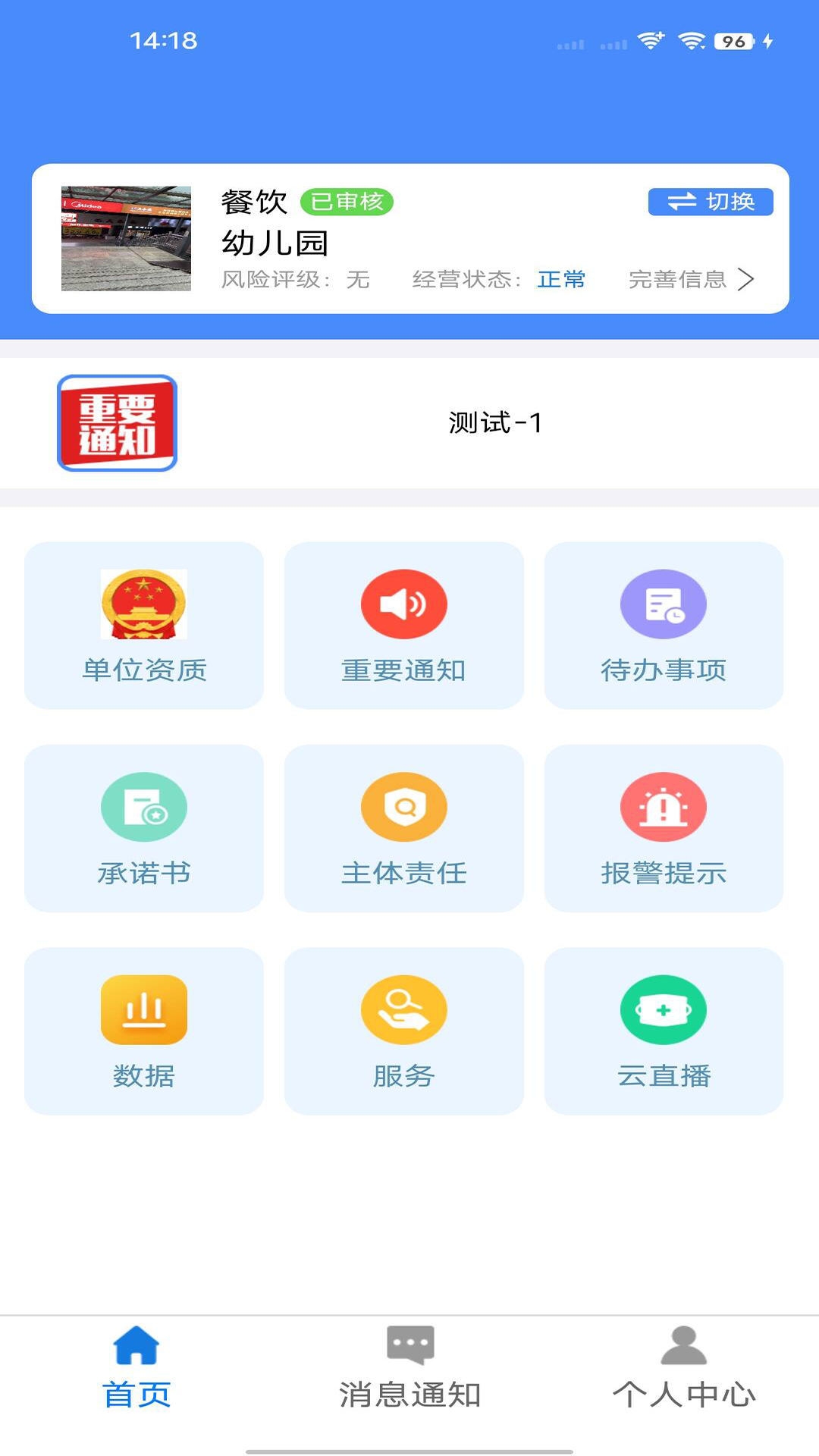819x1456 pixels.
Task: Open the 服务 magnifier-hand icon
Action: coord(403,1010)
